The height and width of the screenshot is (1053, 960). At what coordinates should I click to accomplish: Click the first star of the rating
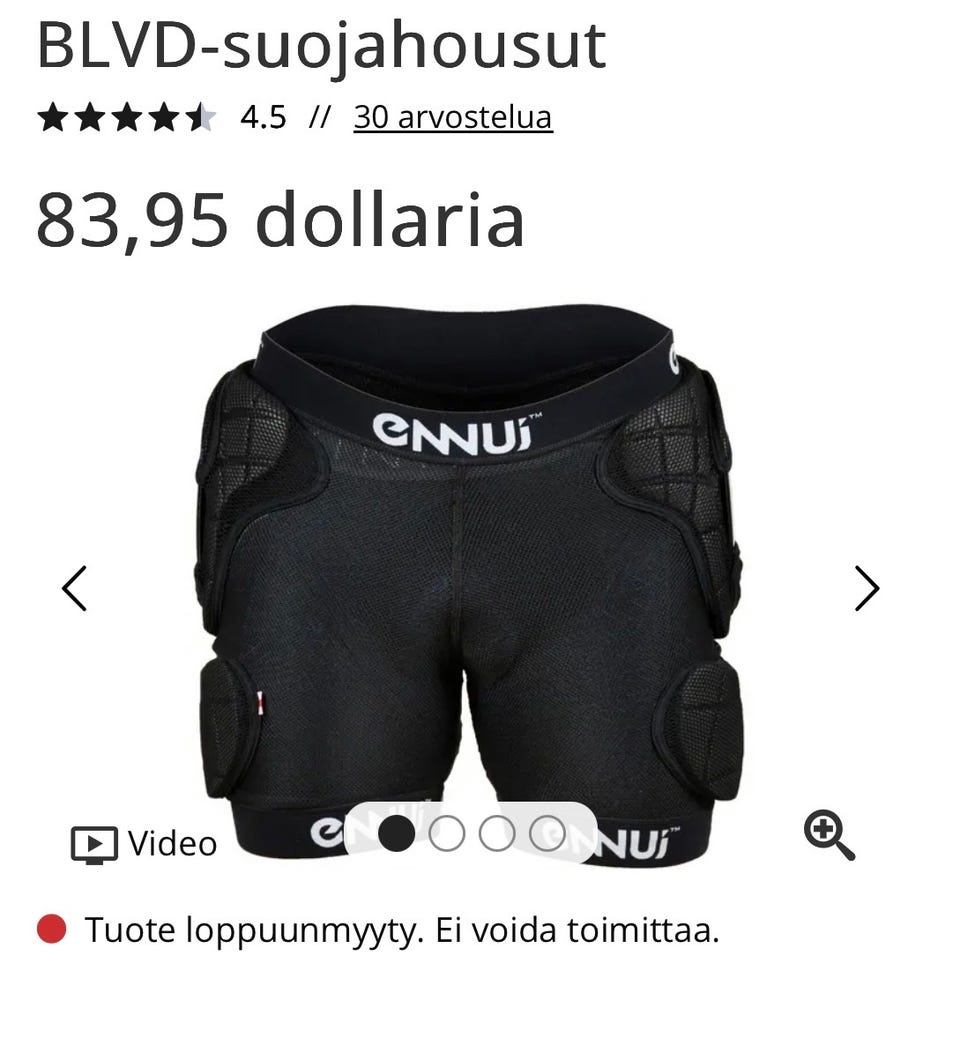tap(52, 116)
